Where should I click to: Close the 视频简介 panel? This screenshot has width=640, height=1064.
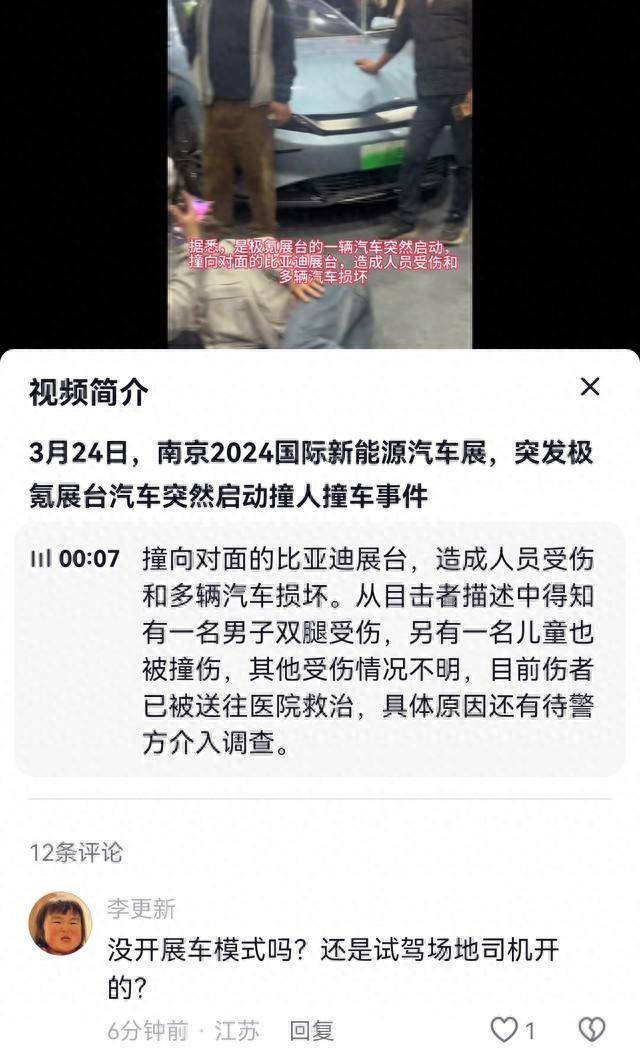coord(590,387)
